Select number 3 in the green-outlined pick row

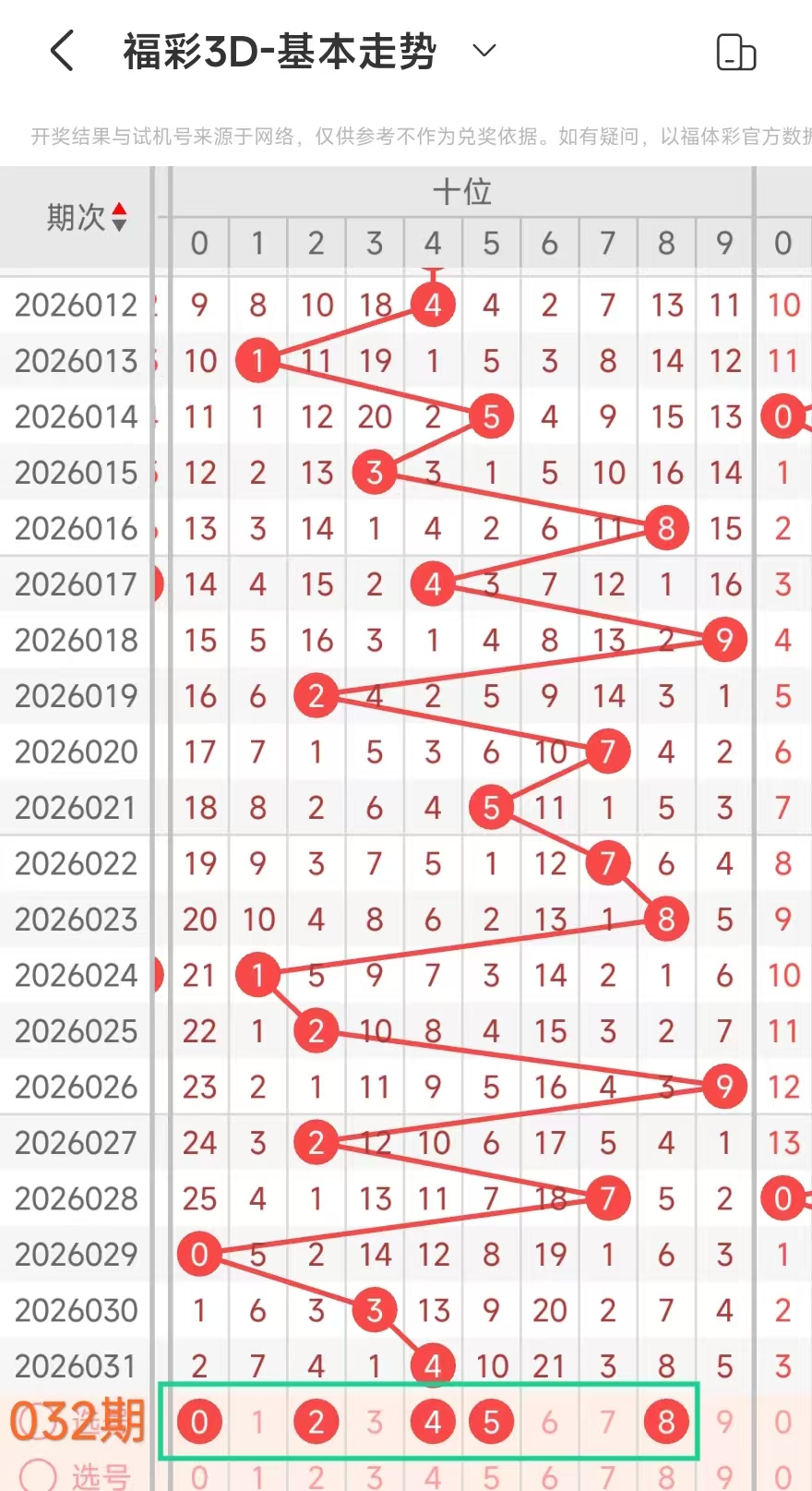pos(375,1422)
